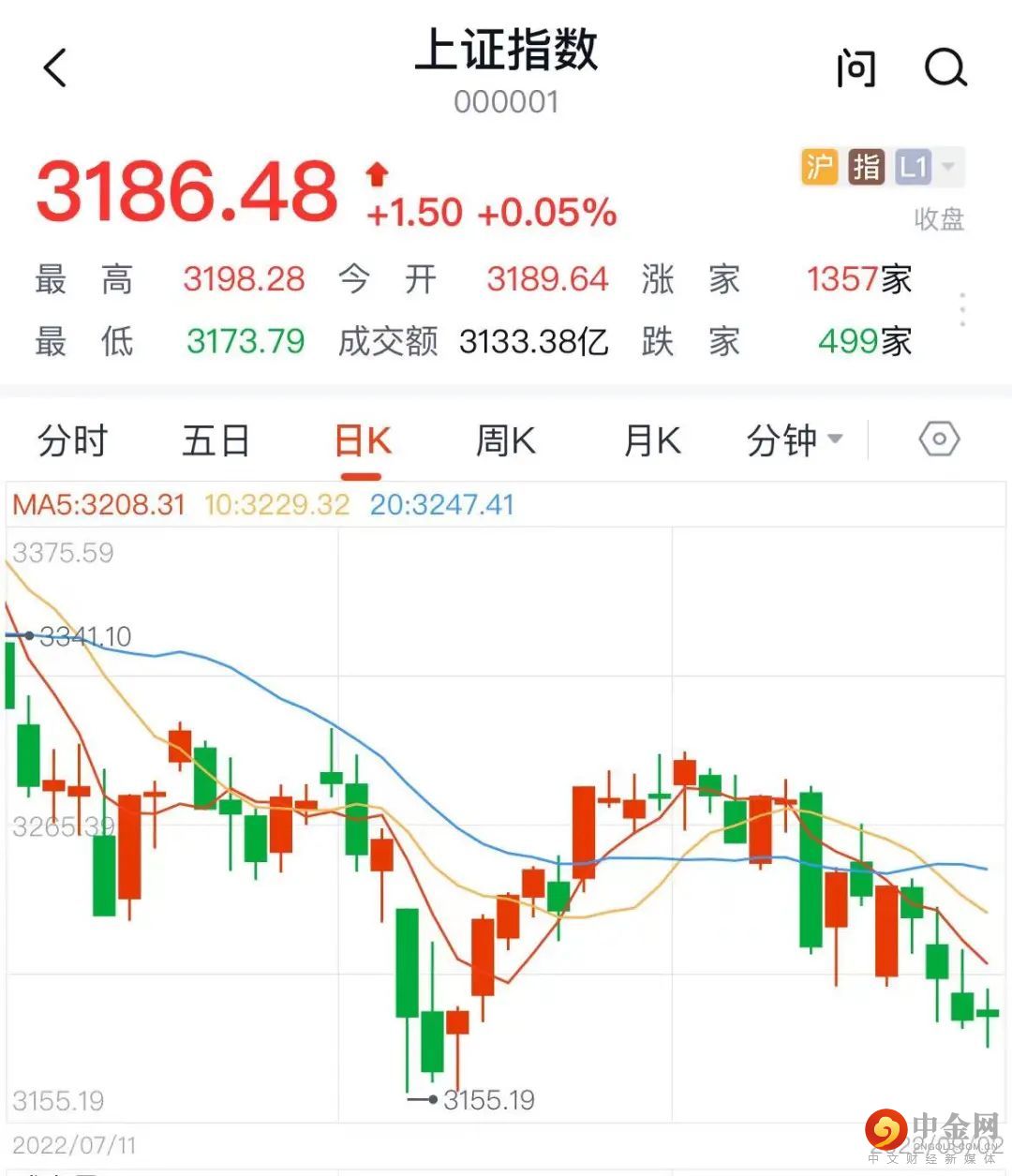Image resolution: width=1012 pixels, height=1176 pixels.
Task: Select the 日K chart tab
Action: coord(363,440)
